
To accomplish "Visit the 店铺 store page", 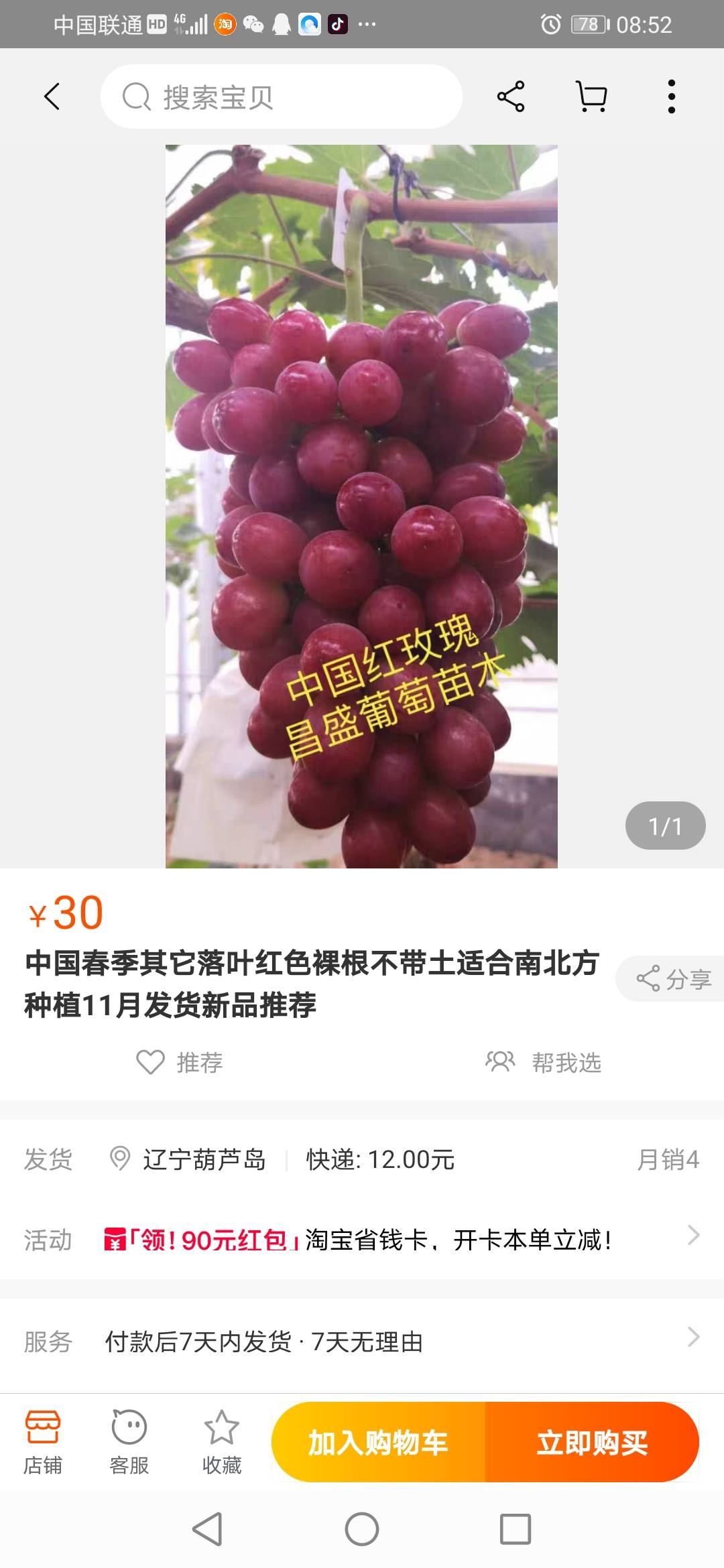I will pos(43,1442).
